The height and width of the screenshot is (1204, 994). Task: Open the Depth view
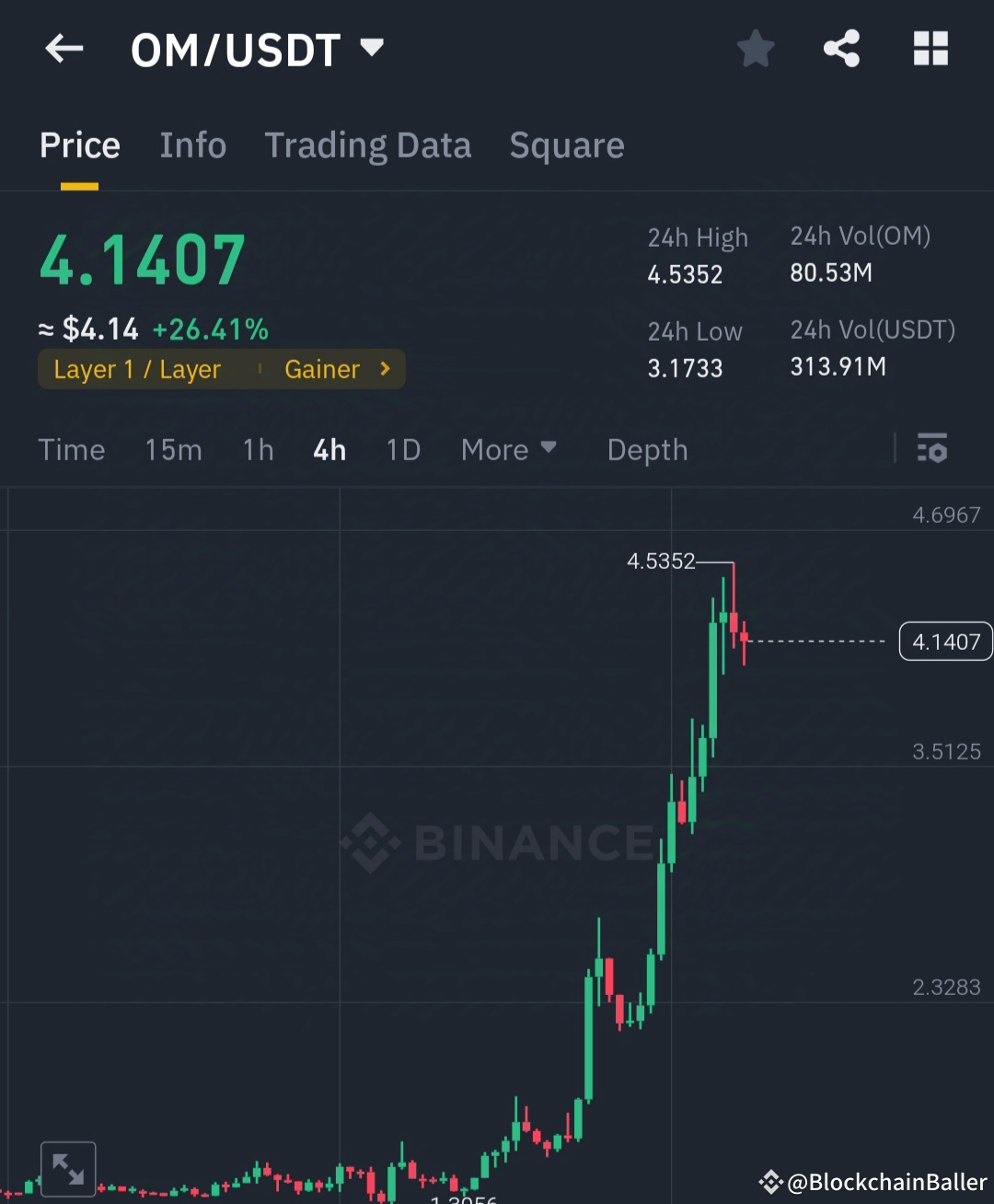pyautogui.click(x=647, y=449)
